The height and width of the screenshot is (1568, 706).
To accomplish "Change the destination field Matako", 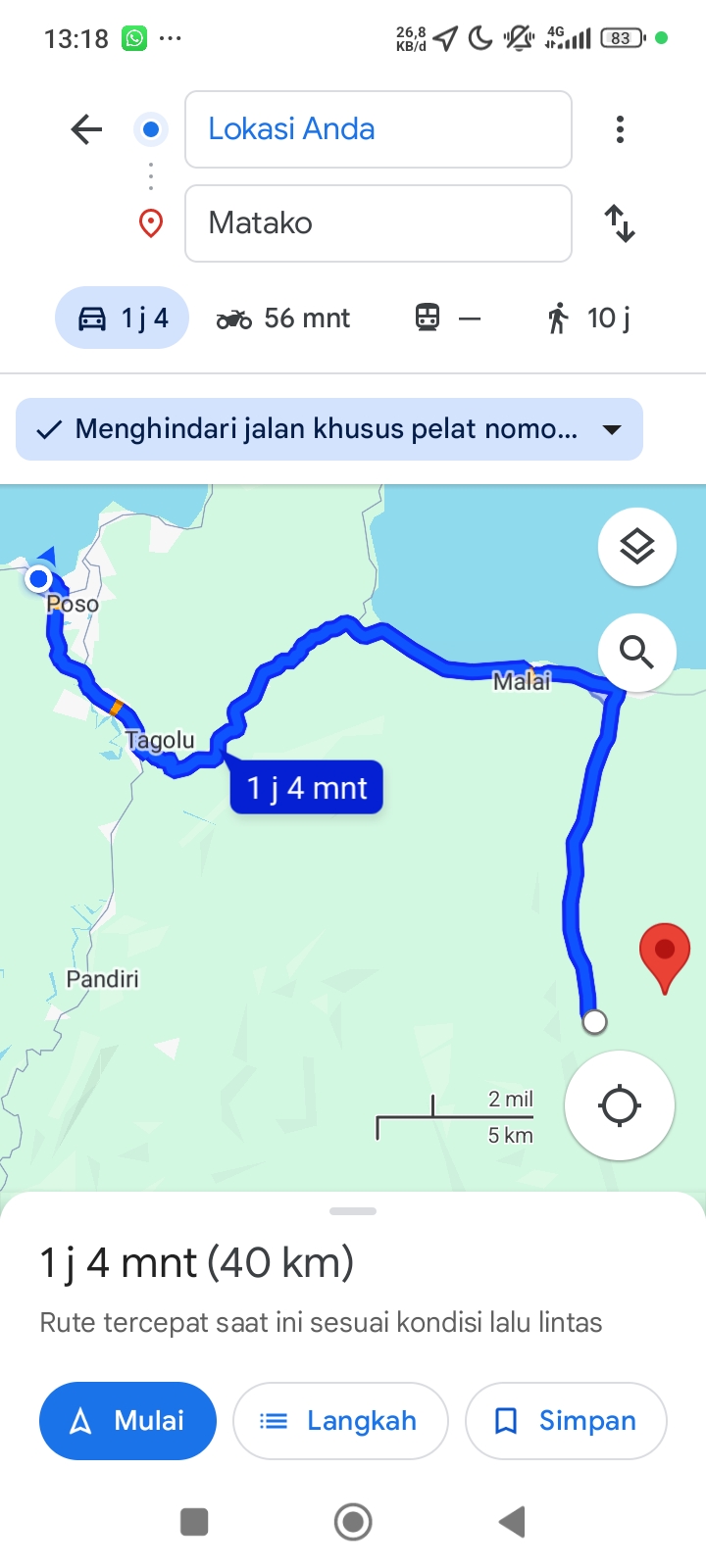I will click(378, 223).
